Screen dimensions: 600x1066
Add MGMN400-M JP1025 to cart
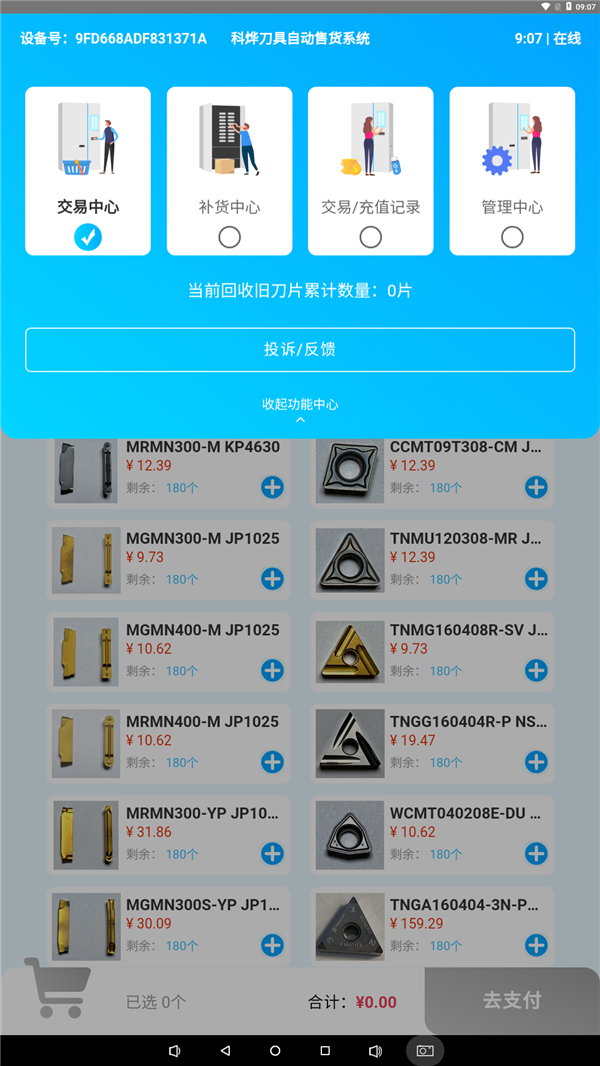pyautogui.click(x=272, y=670)
